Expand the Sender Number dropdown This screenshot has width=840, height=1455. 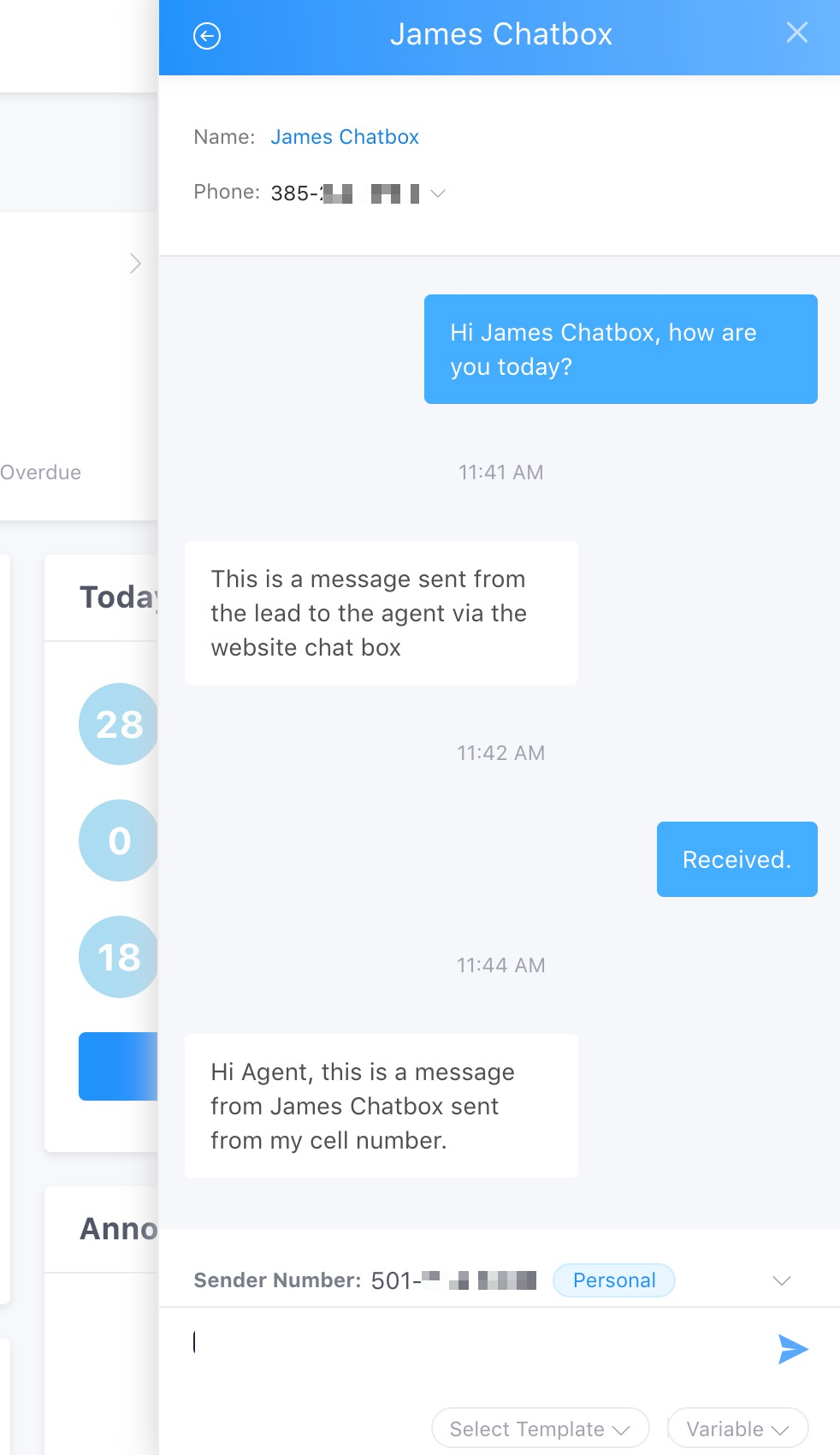tap(781, 1280)
